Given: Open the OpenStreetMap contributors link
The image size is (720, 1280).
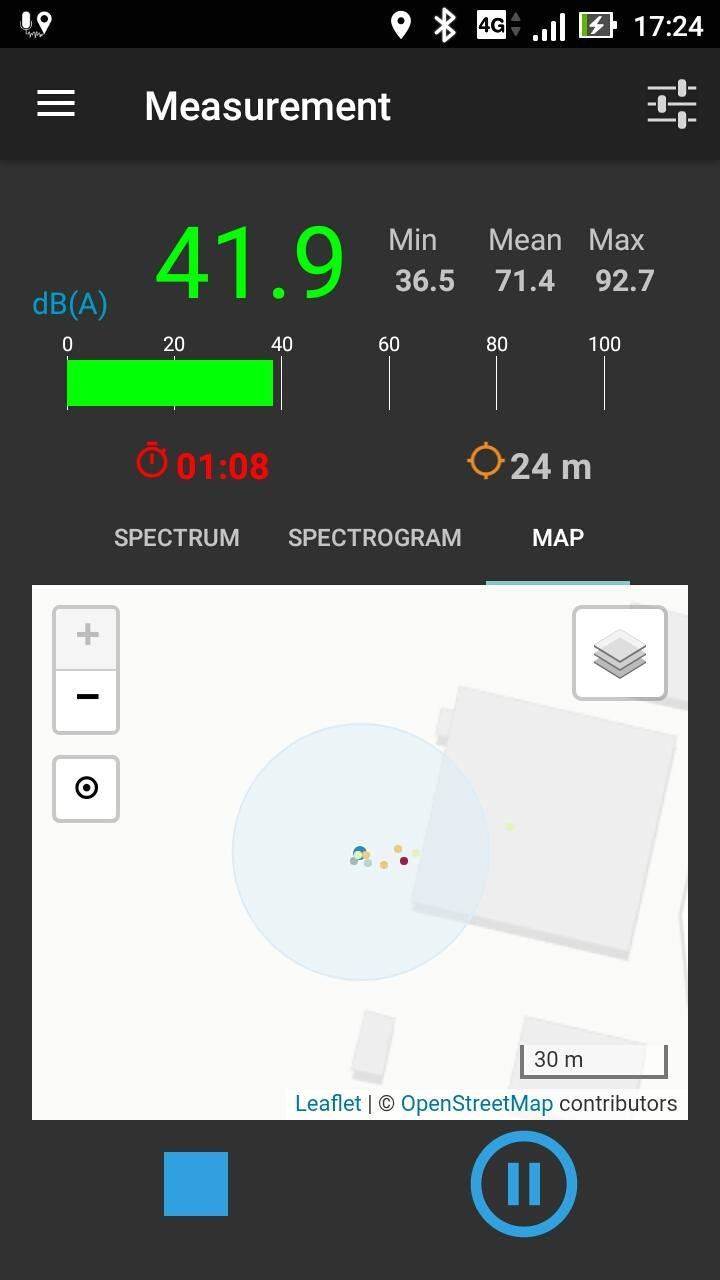Looking at the screenshot, I should point(477,1103).
